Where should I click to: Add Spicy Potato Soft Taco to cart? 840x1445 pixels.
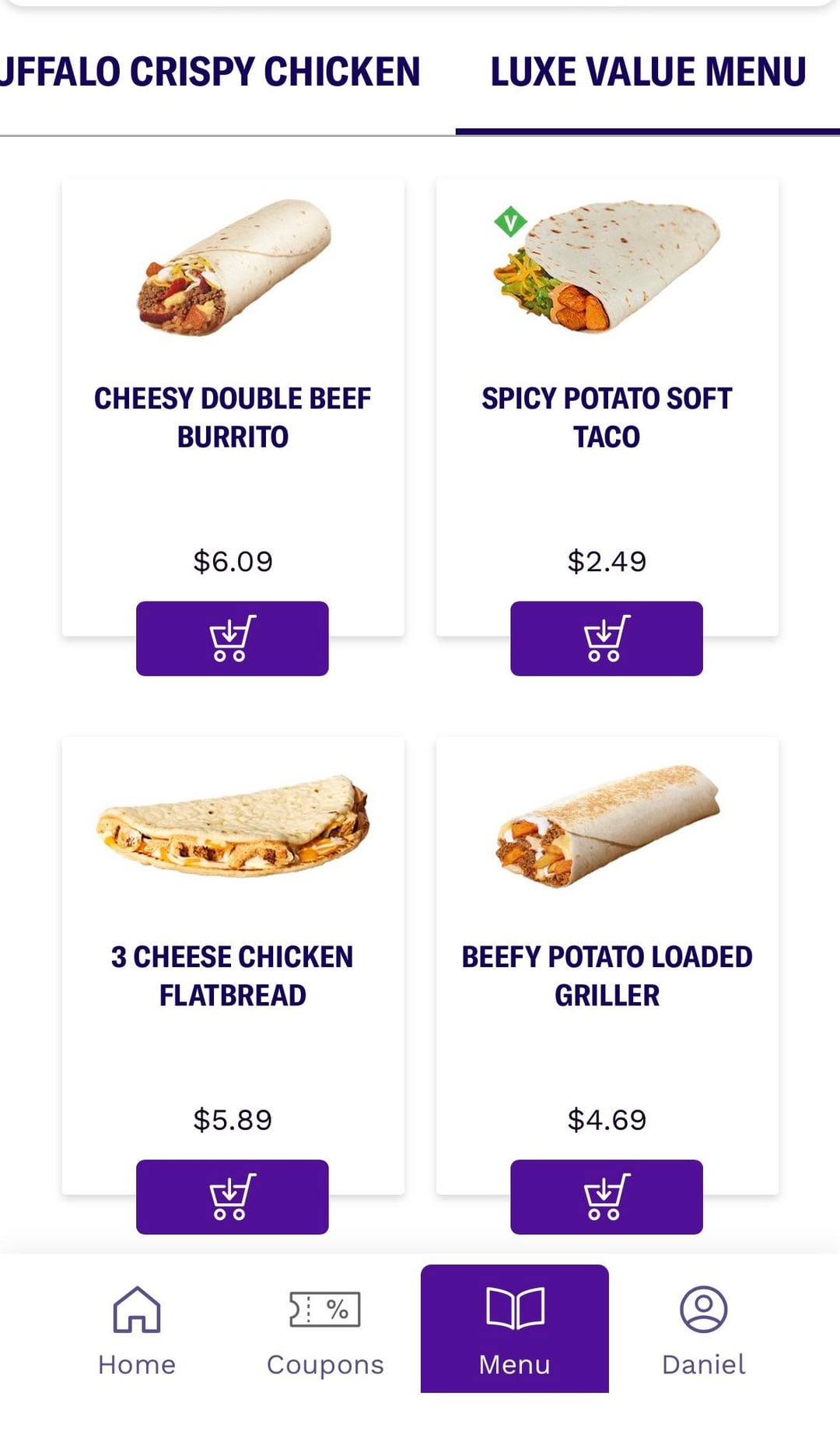coord(606,638)
